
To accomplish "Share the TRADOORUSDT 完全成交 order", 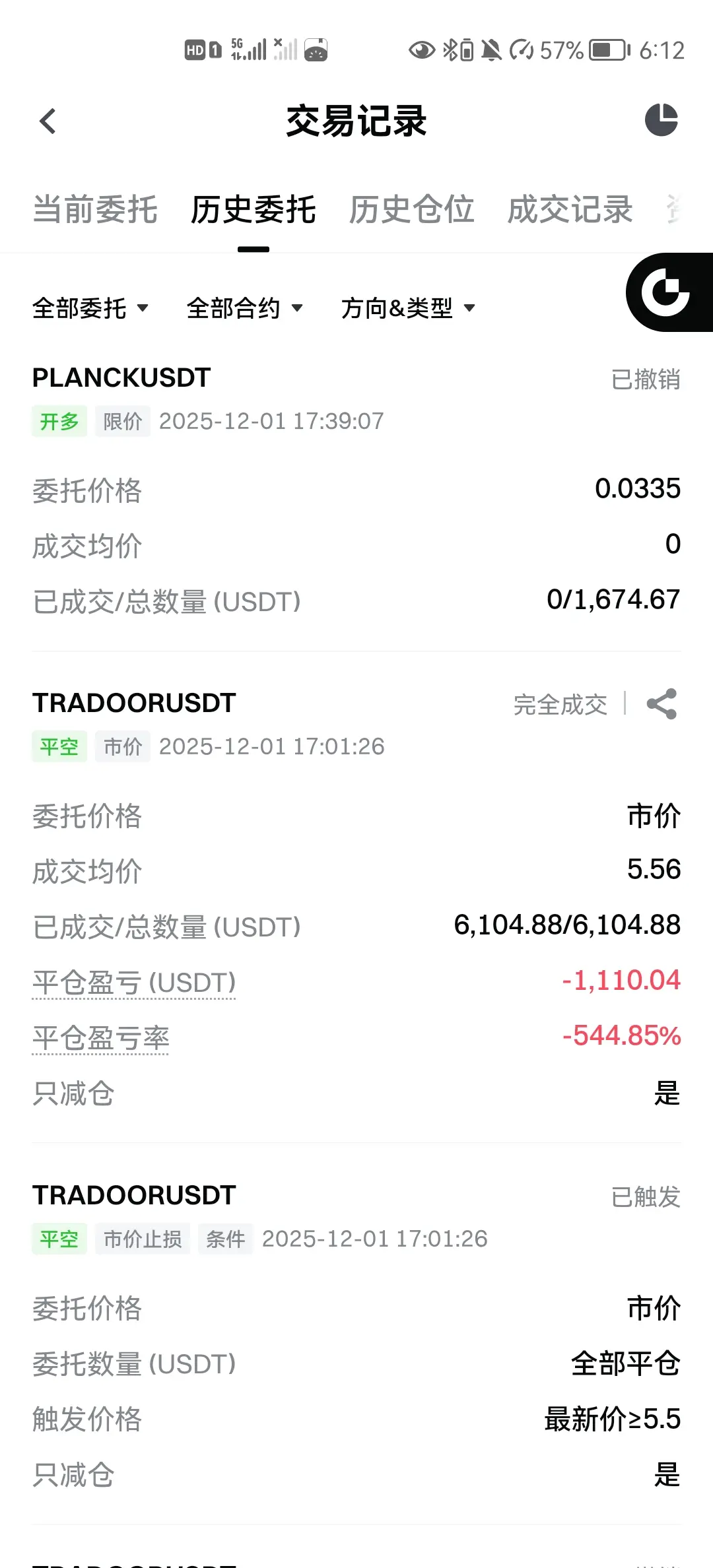I will (x=662, y=704).
